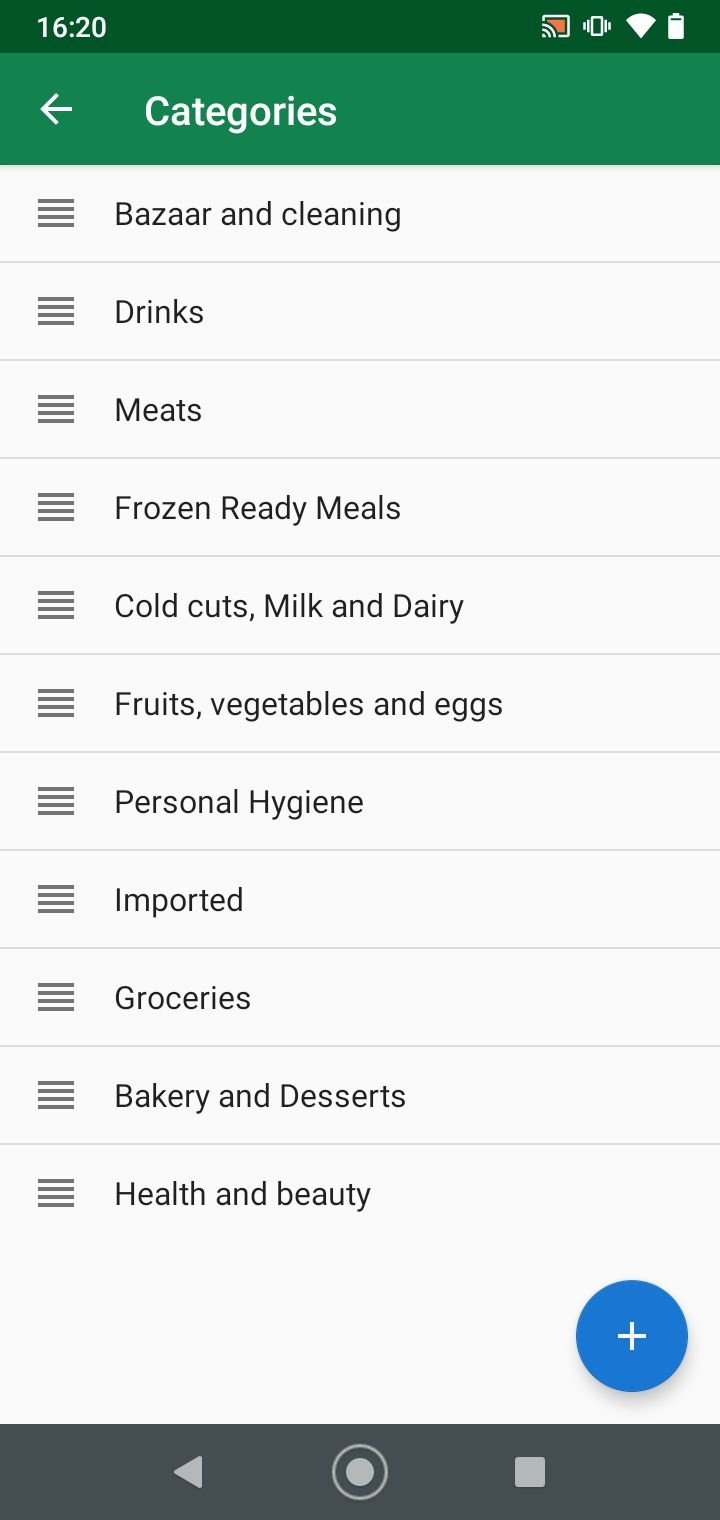720x1520 pixels.
Task: Open the Meats category
Action: 360,410
